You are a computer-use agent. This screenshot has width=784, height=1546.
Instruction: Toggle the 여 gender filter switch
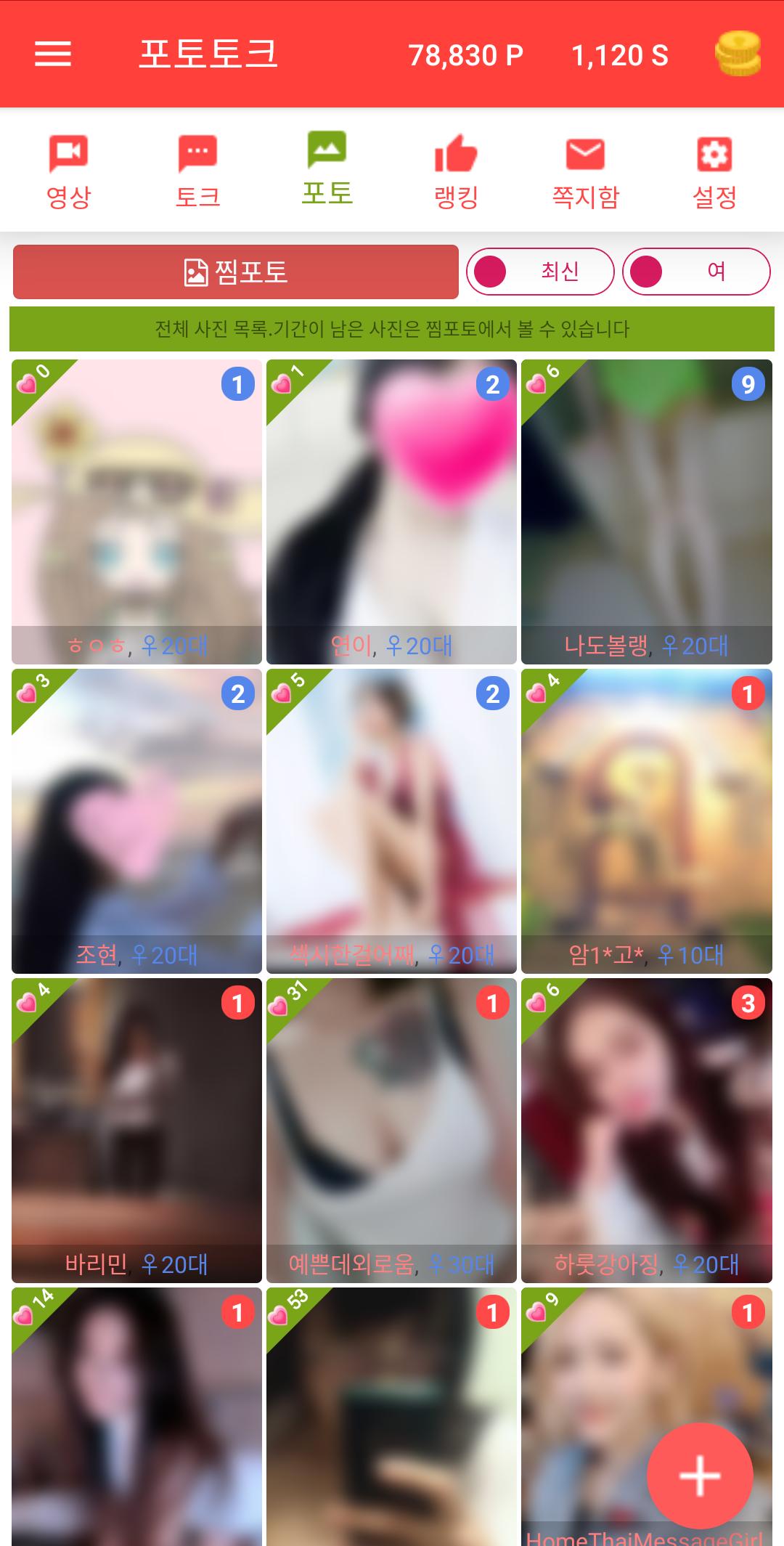[696, 272]
